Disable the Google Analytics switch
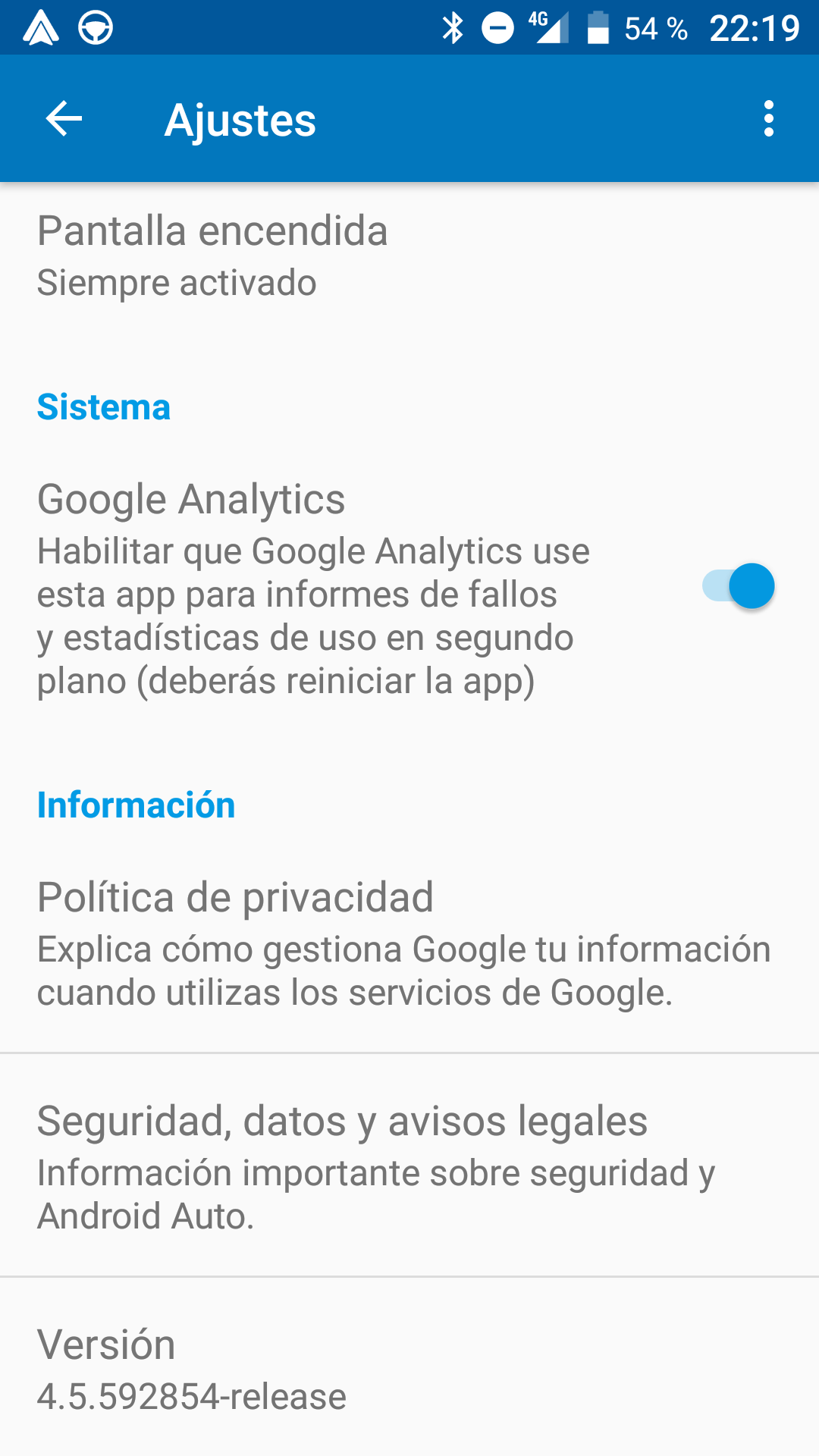The height and width of the screenshot is (1456, 819). point(738,586)
